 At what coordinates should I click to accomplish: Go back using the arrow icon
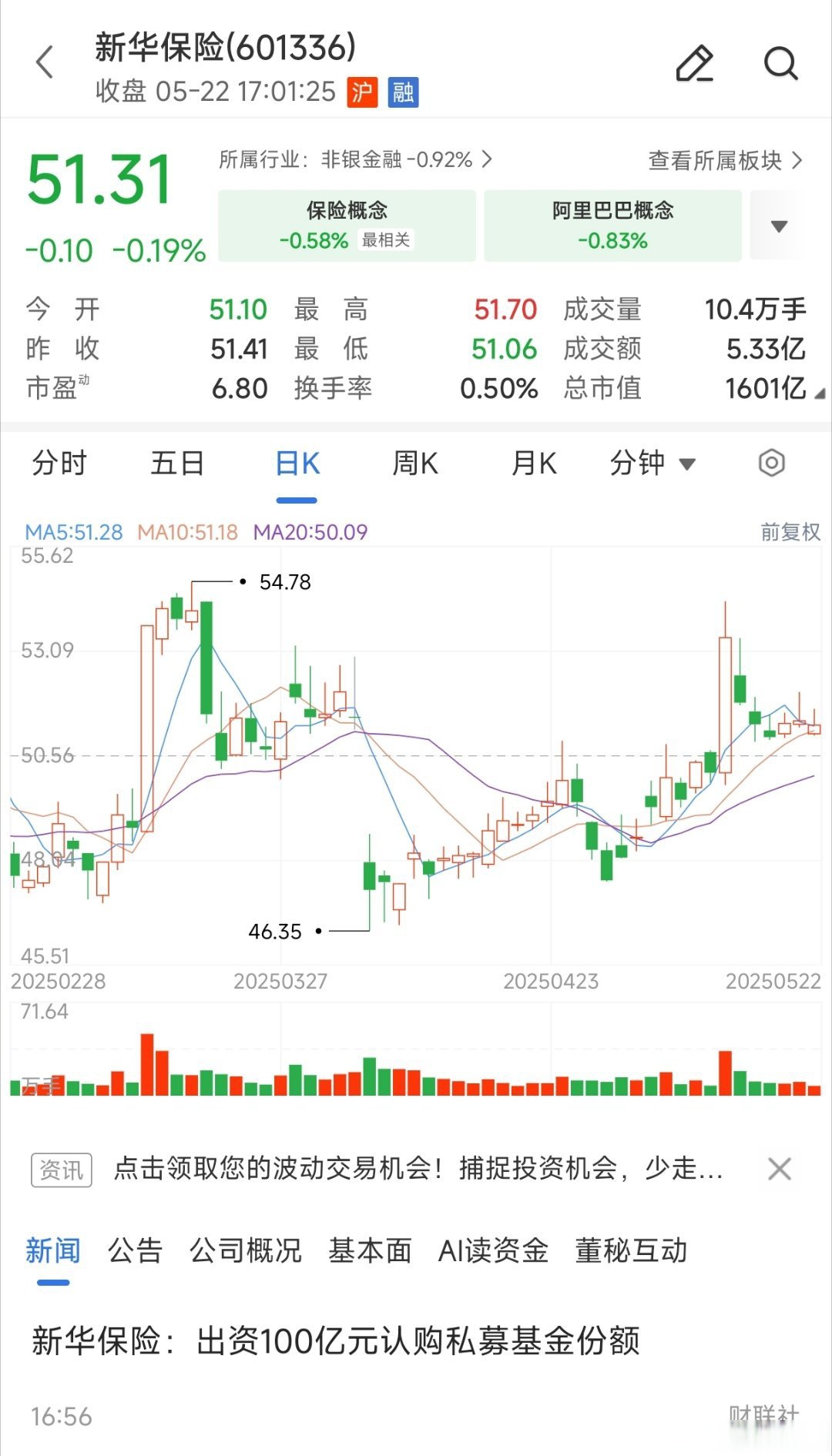45,62
